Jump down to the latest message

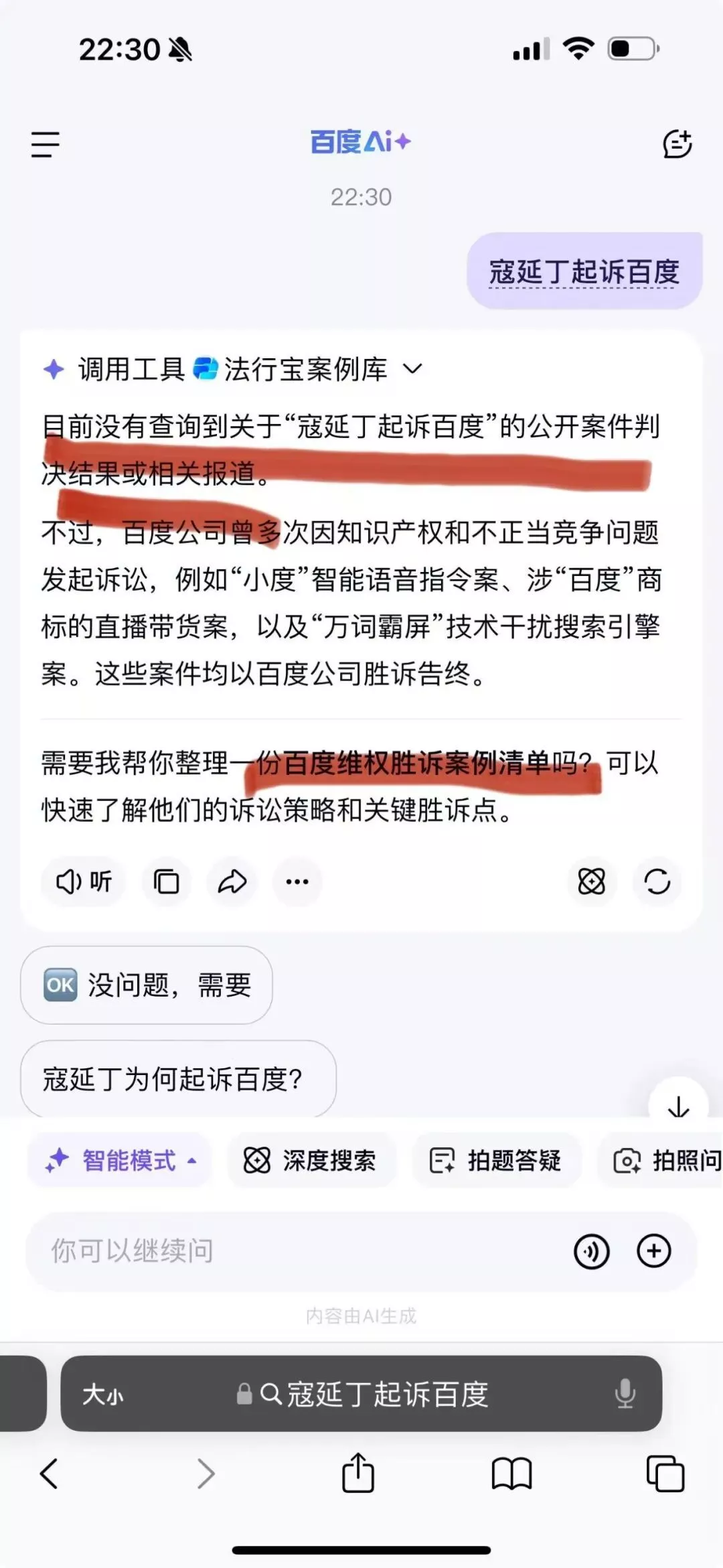coord(678,1106)
